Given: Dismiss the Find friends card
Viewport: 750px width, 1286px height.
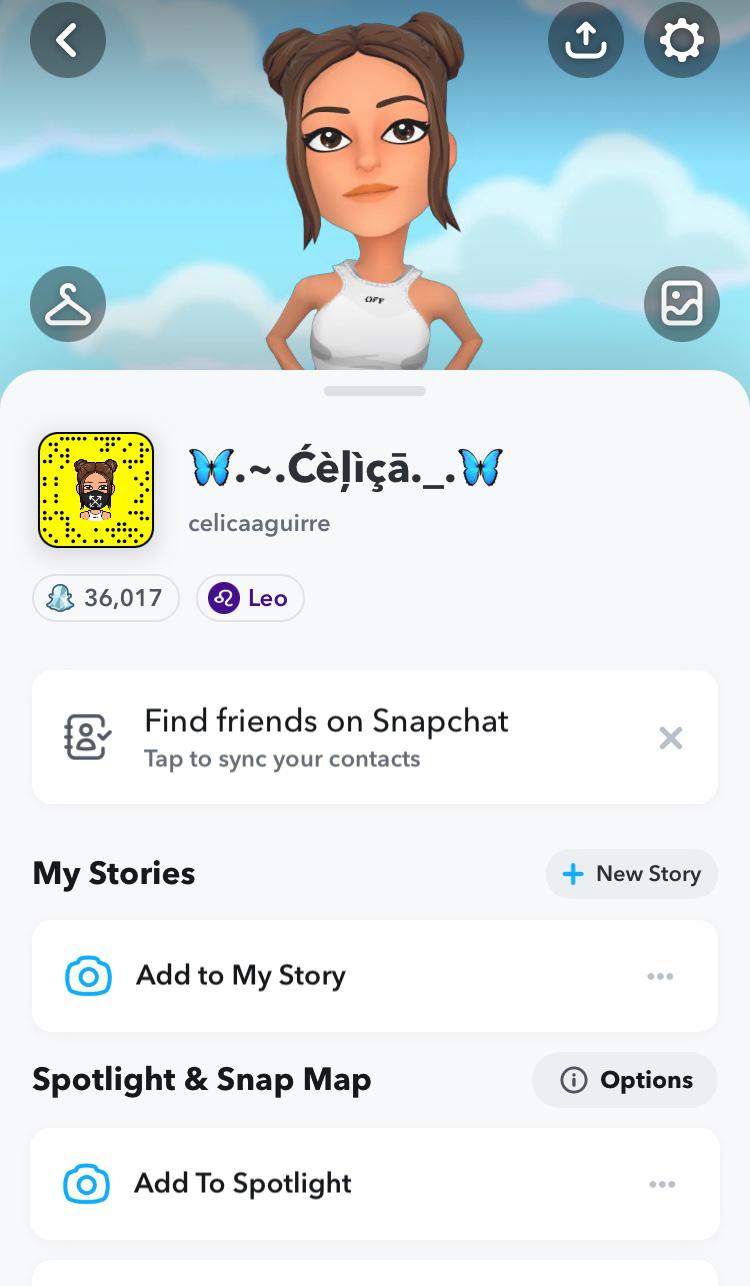Looking at the screenshot, I should (x=670, y=738).
